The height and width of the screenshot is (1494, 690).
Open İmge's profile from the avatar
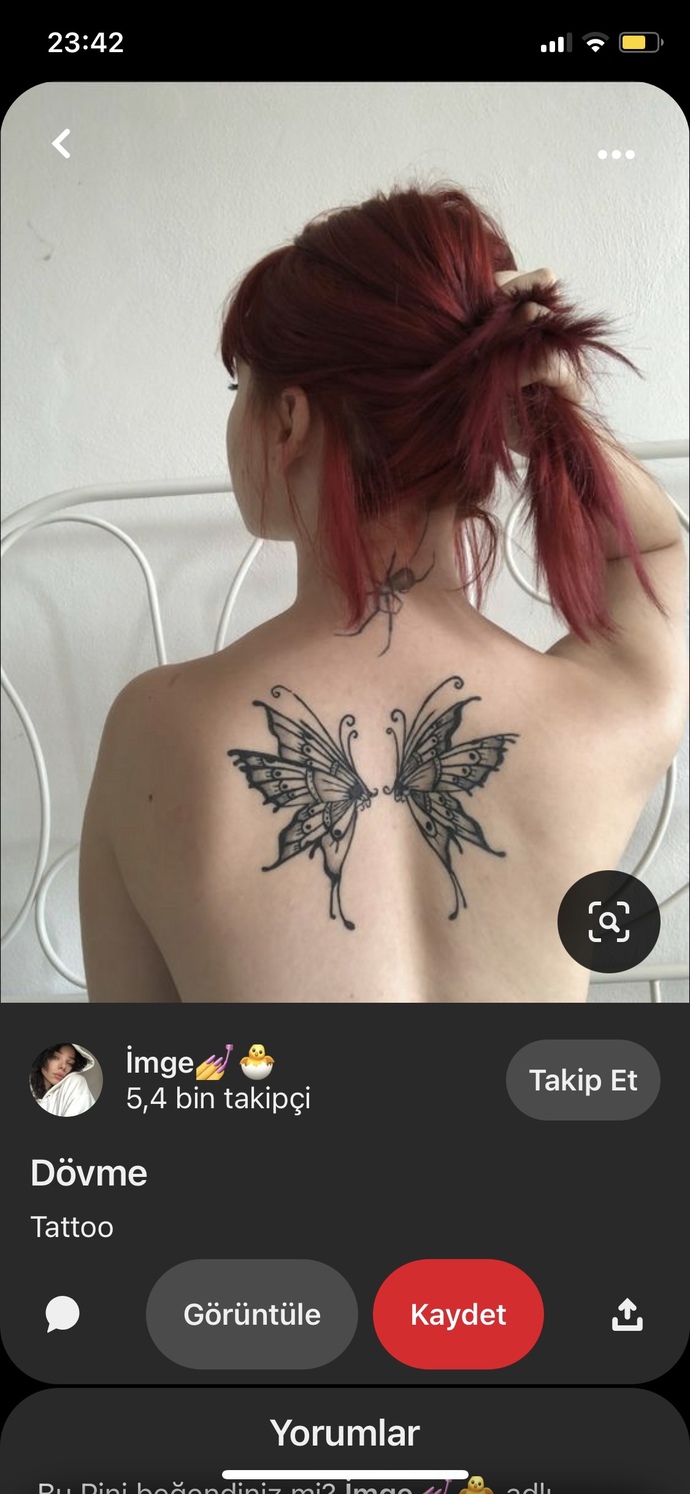pos(66,1080)
